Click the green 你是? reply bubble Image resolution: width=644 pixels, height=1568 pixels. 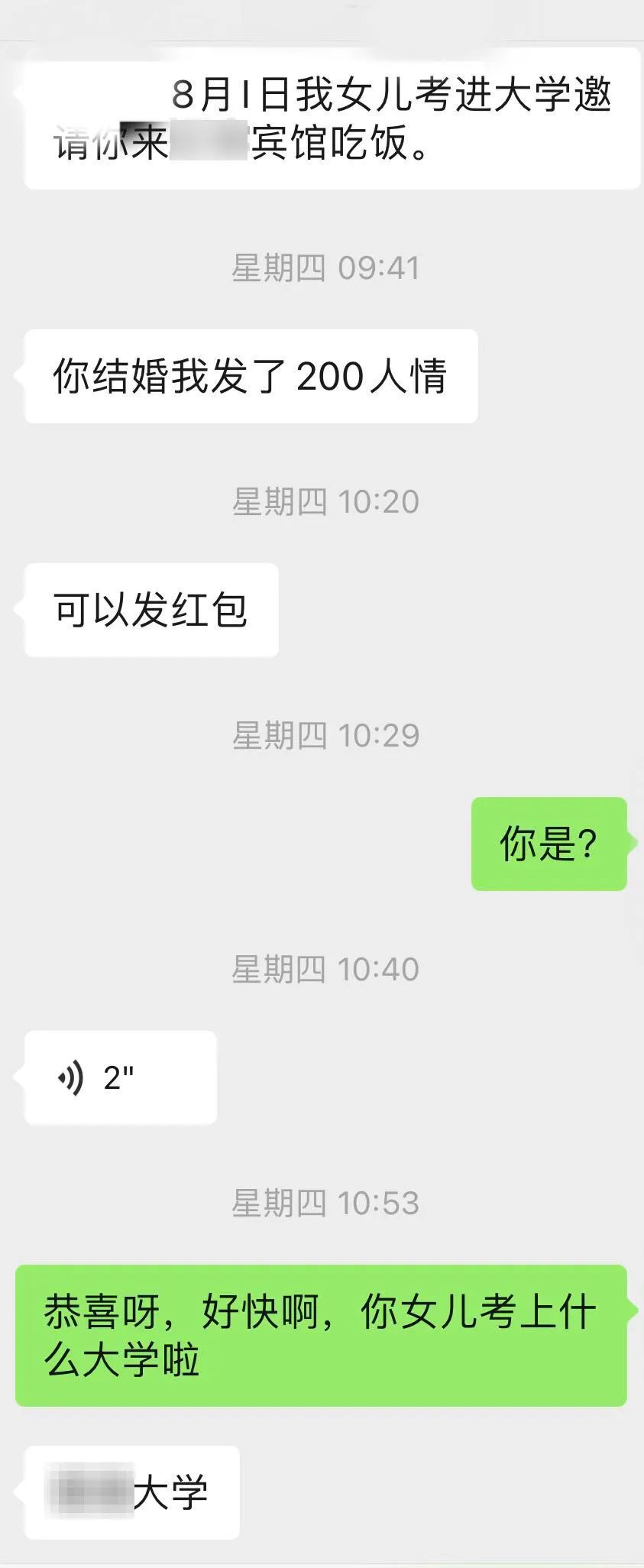pyautogui.click(x=550, y=844)
